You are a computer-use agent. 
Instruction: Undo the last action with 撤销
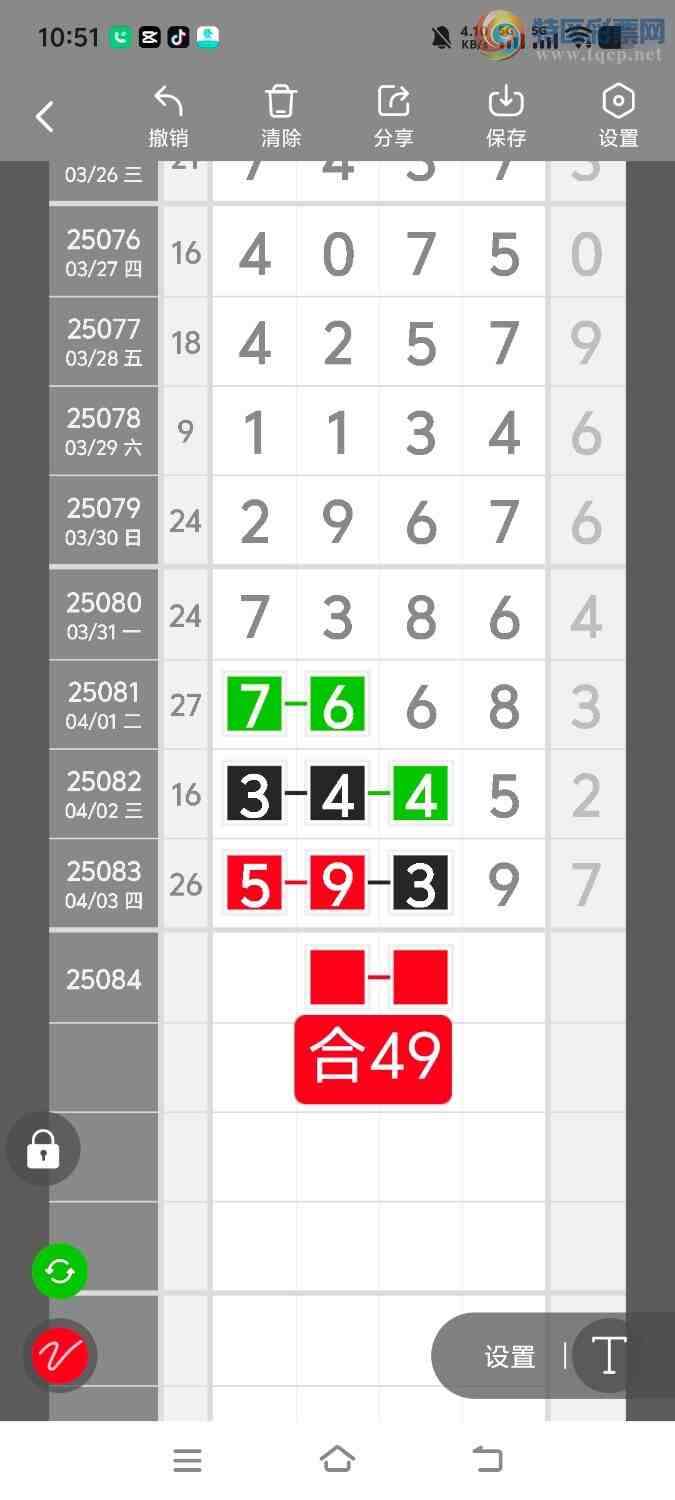168,117
